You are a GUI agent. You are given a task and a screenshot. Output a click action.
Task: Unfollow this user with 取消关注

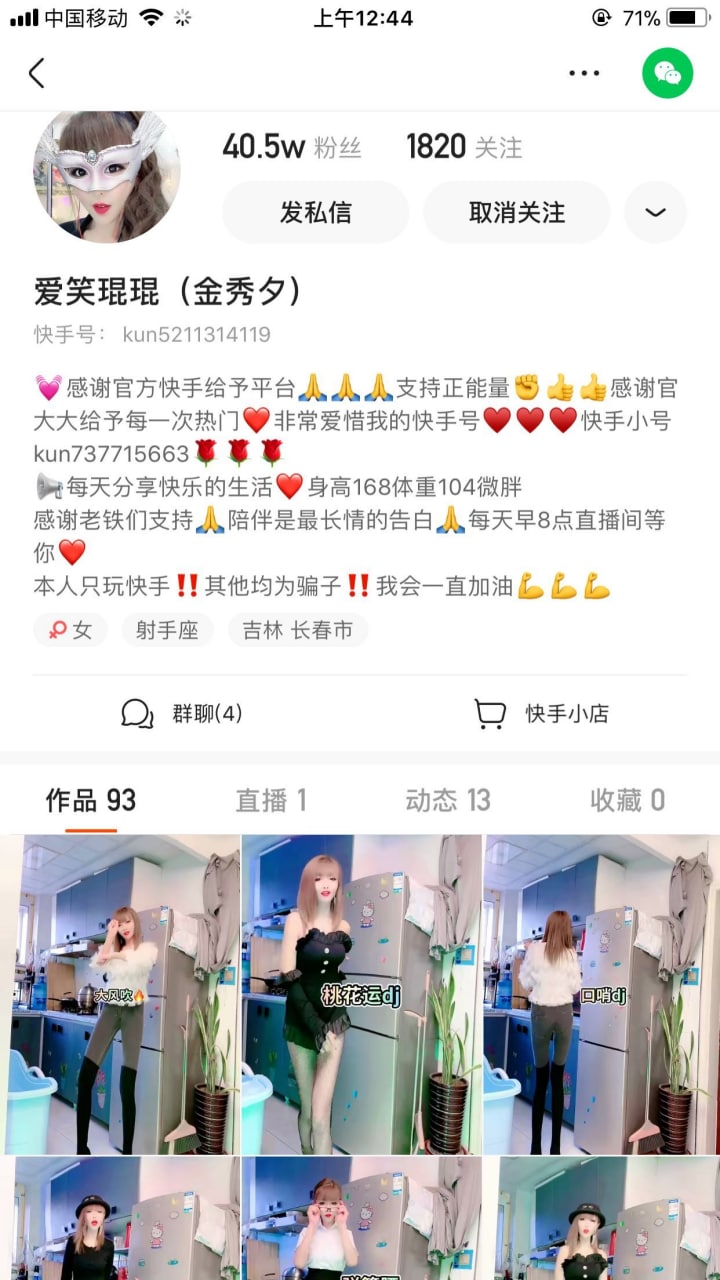(x=516, y=212)
